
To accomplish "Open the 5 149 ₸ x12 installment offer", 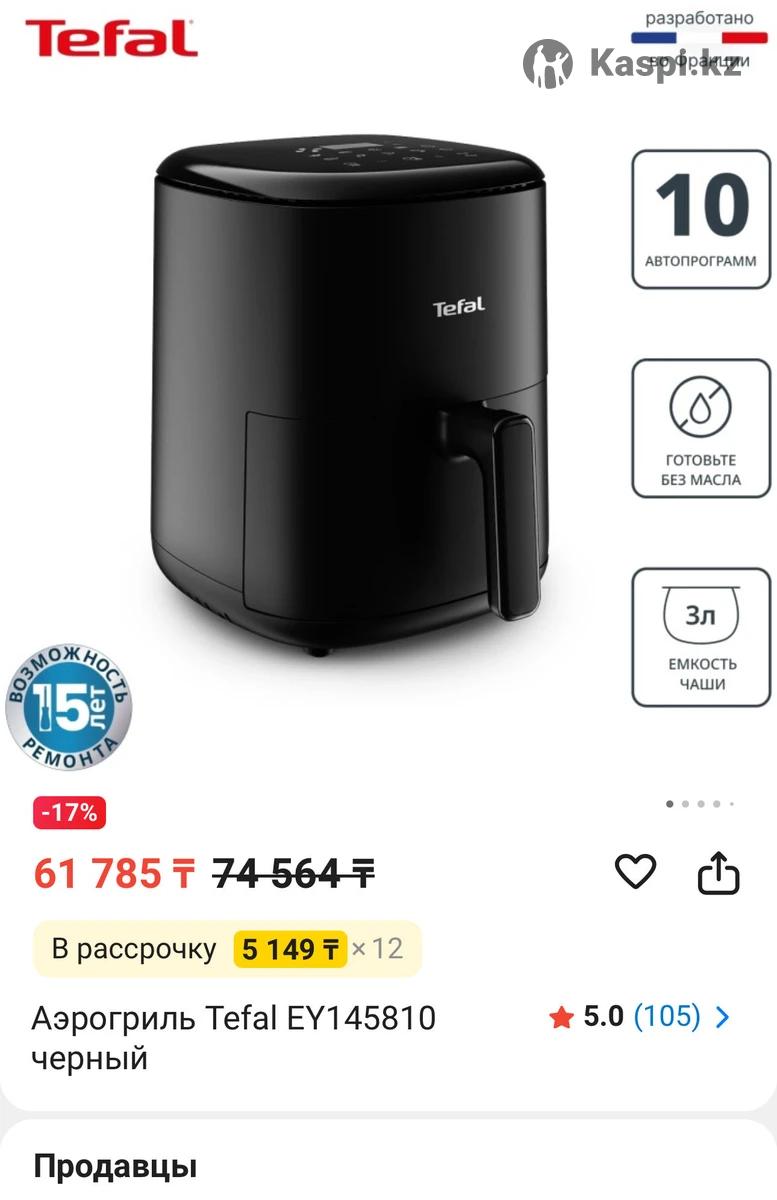I will click(228, 948).
